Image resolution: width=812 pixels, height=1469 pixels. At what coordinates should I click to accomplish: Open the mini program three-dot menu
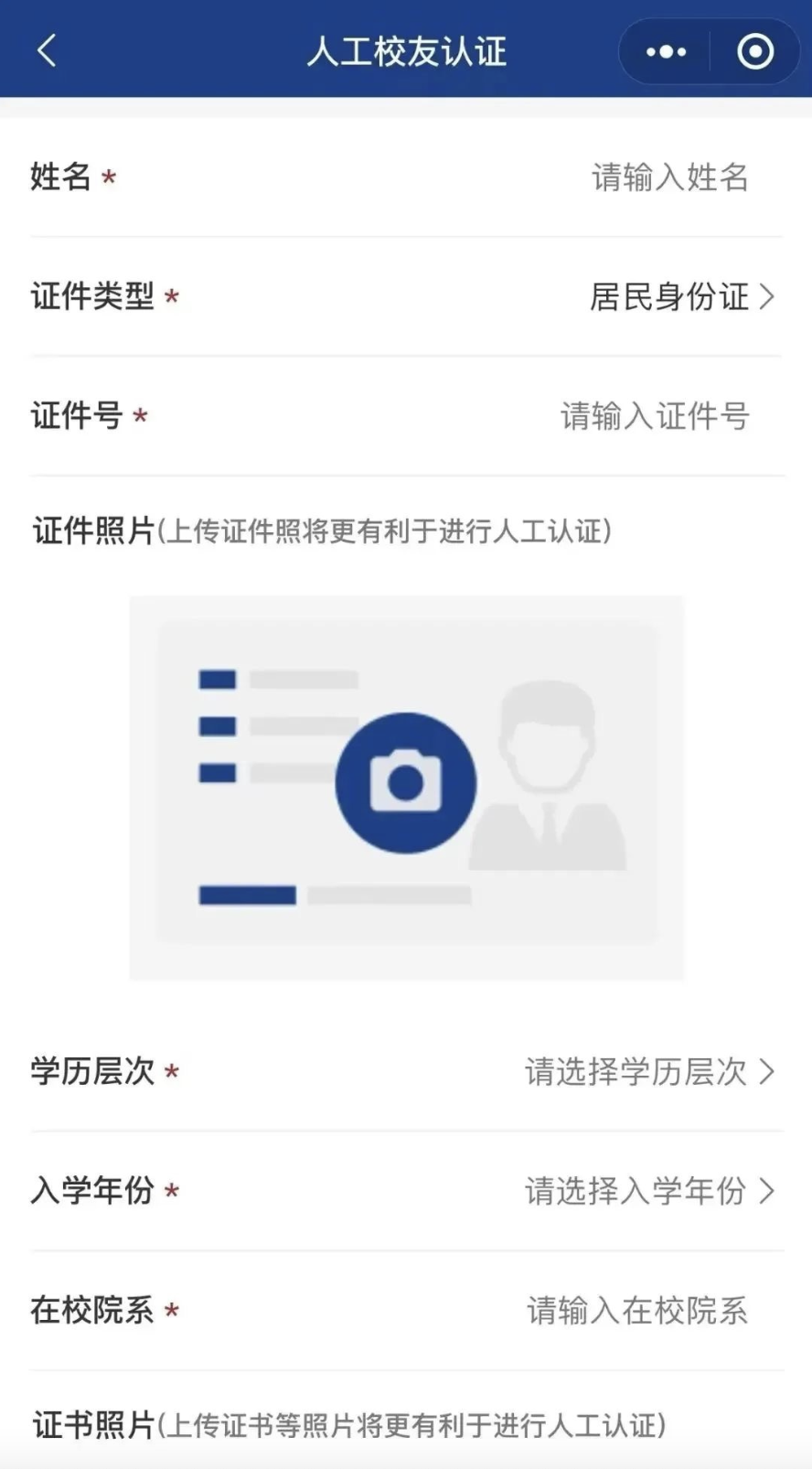coord(666,52)
